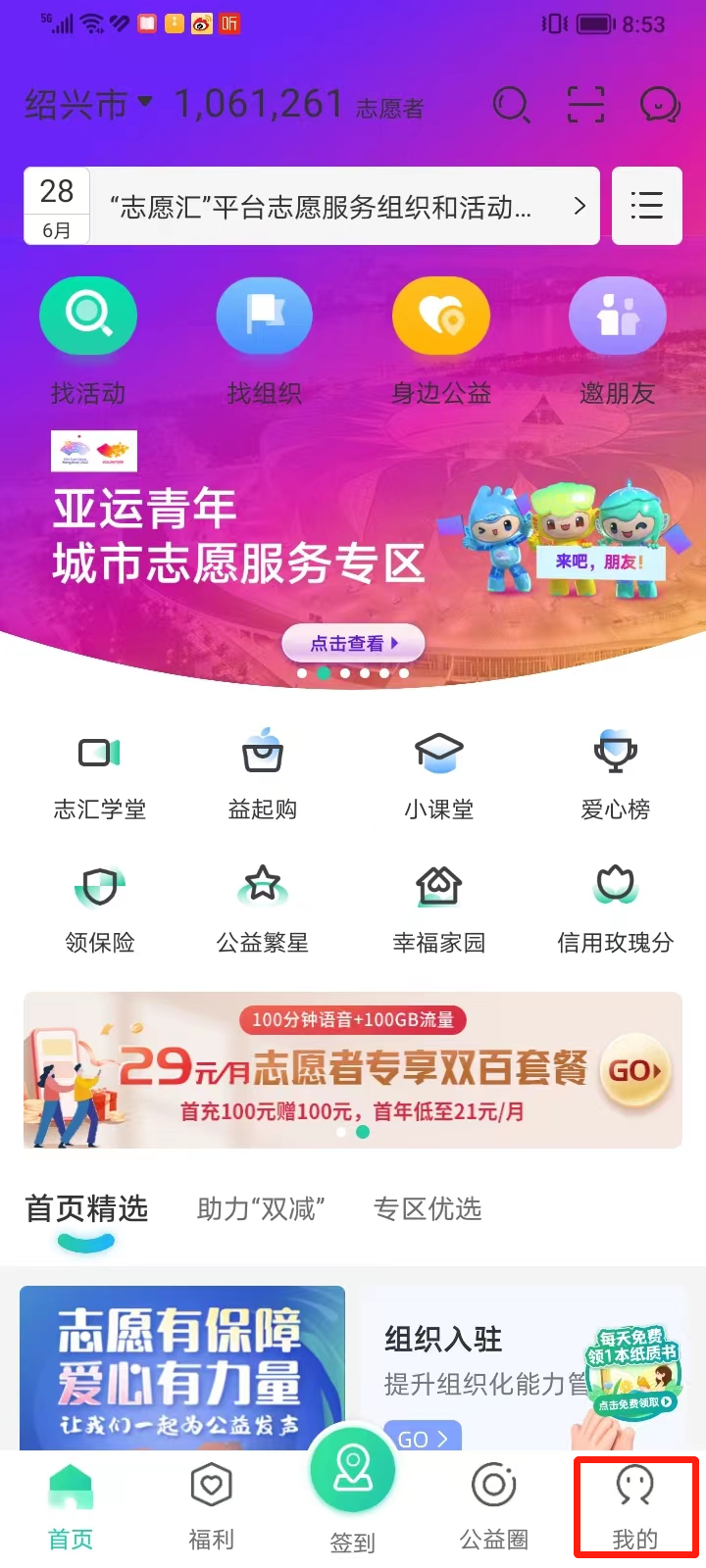Switch to the 专区优选 tab
706x1568 pixels.
[428, 1209]
